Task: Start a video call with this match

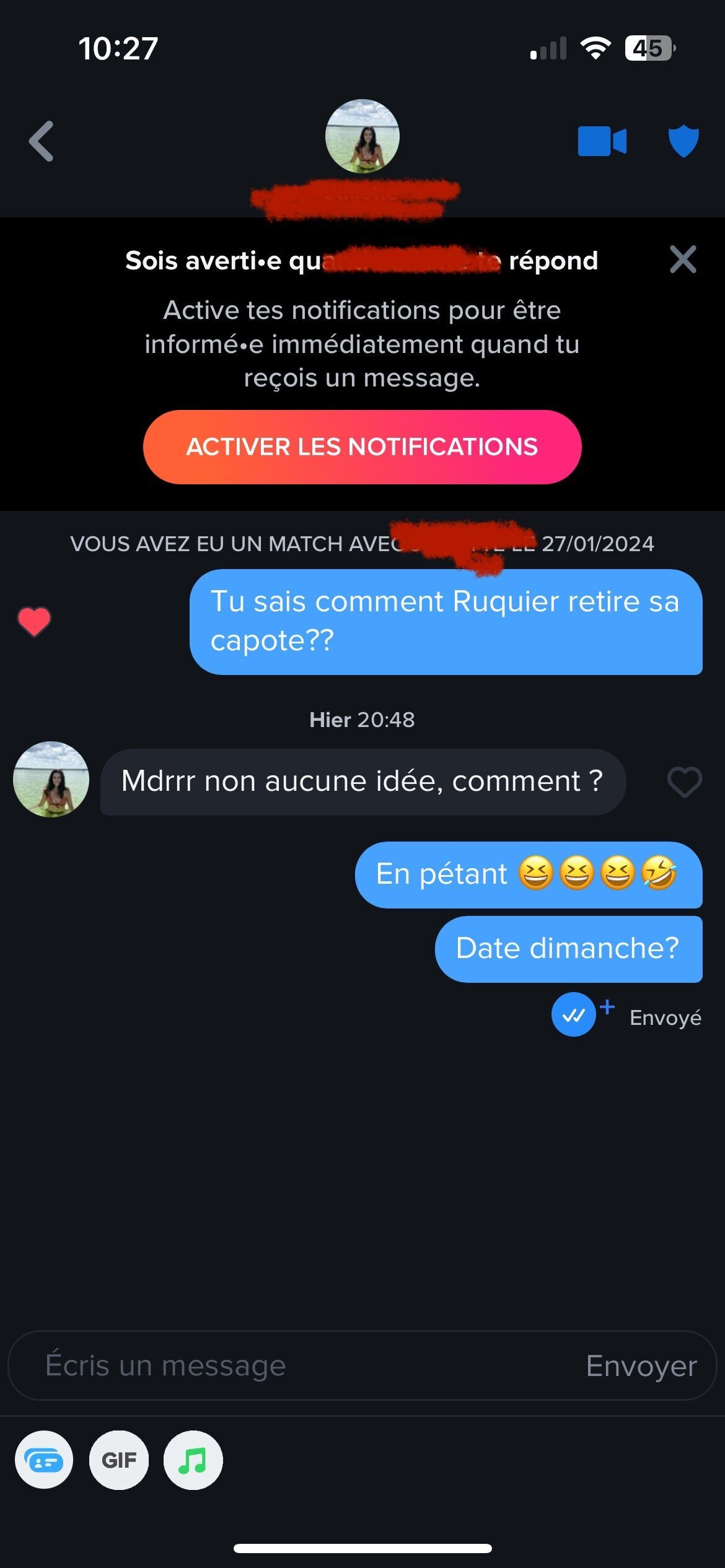Action: tap(602, 141)
